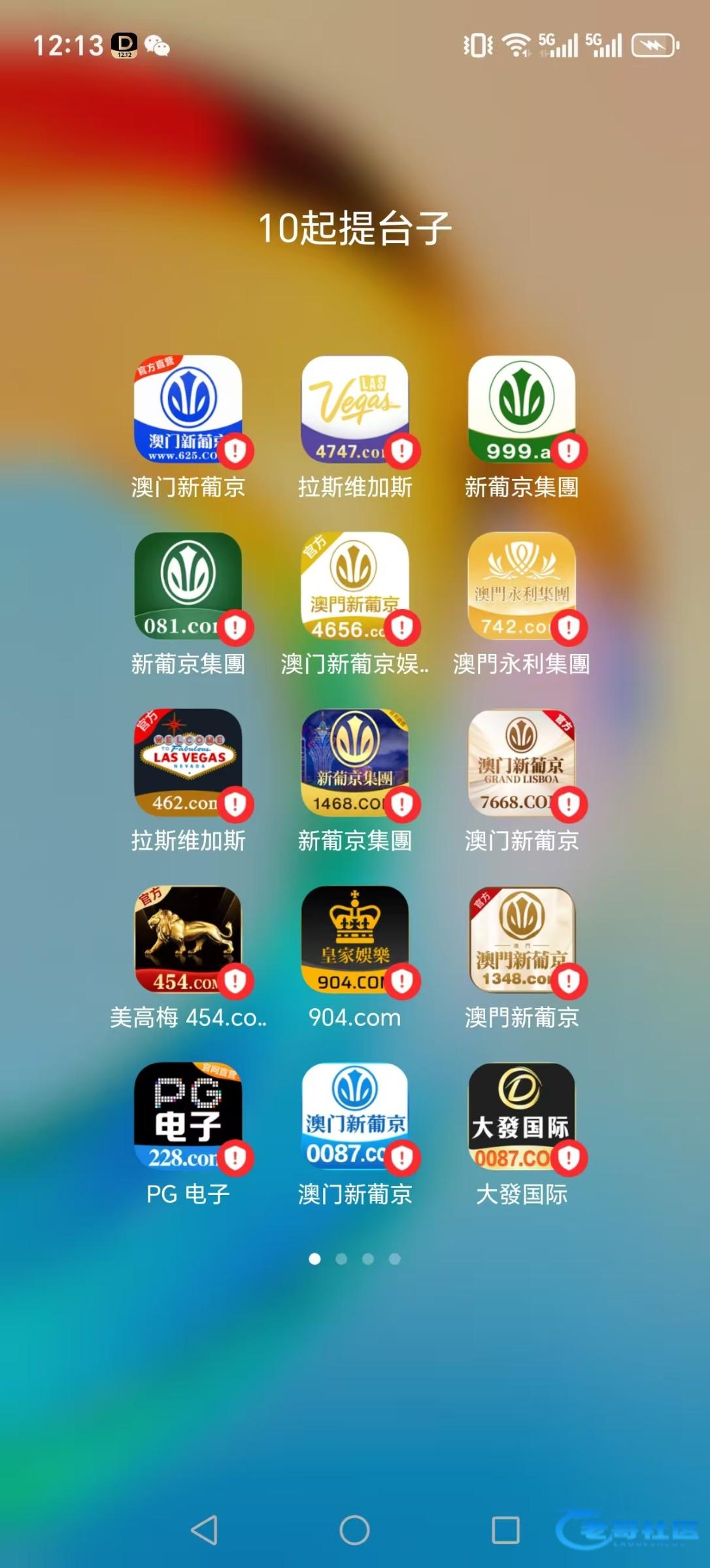This screenshot has height=1568, width=710.
Task: Open the 美高梅 454.co.. app
Action: coord(188,939)
